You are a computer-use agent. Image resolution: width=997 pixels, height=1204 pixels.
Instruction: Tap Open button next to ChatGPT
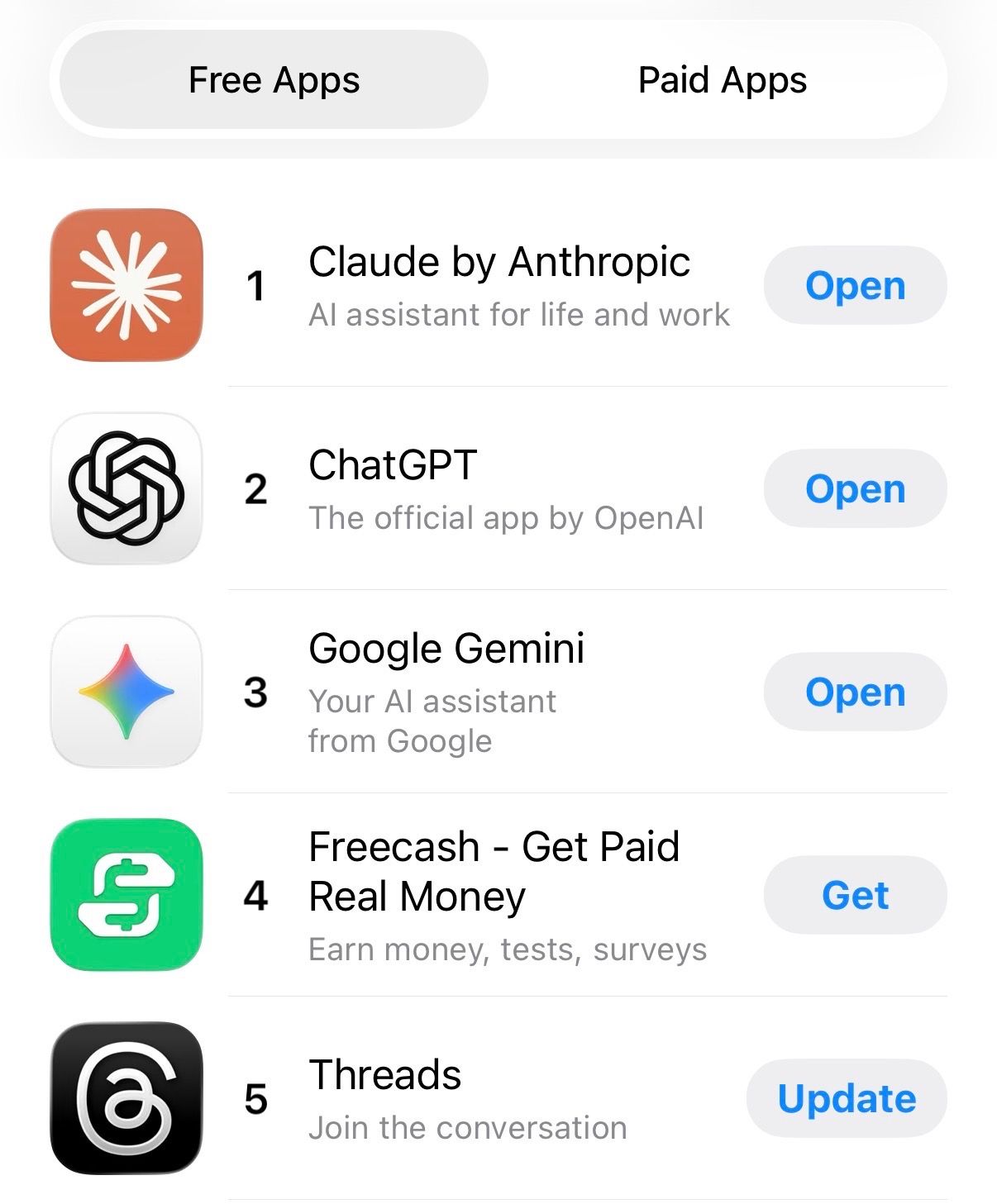(x=855, y=488)
